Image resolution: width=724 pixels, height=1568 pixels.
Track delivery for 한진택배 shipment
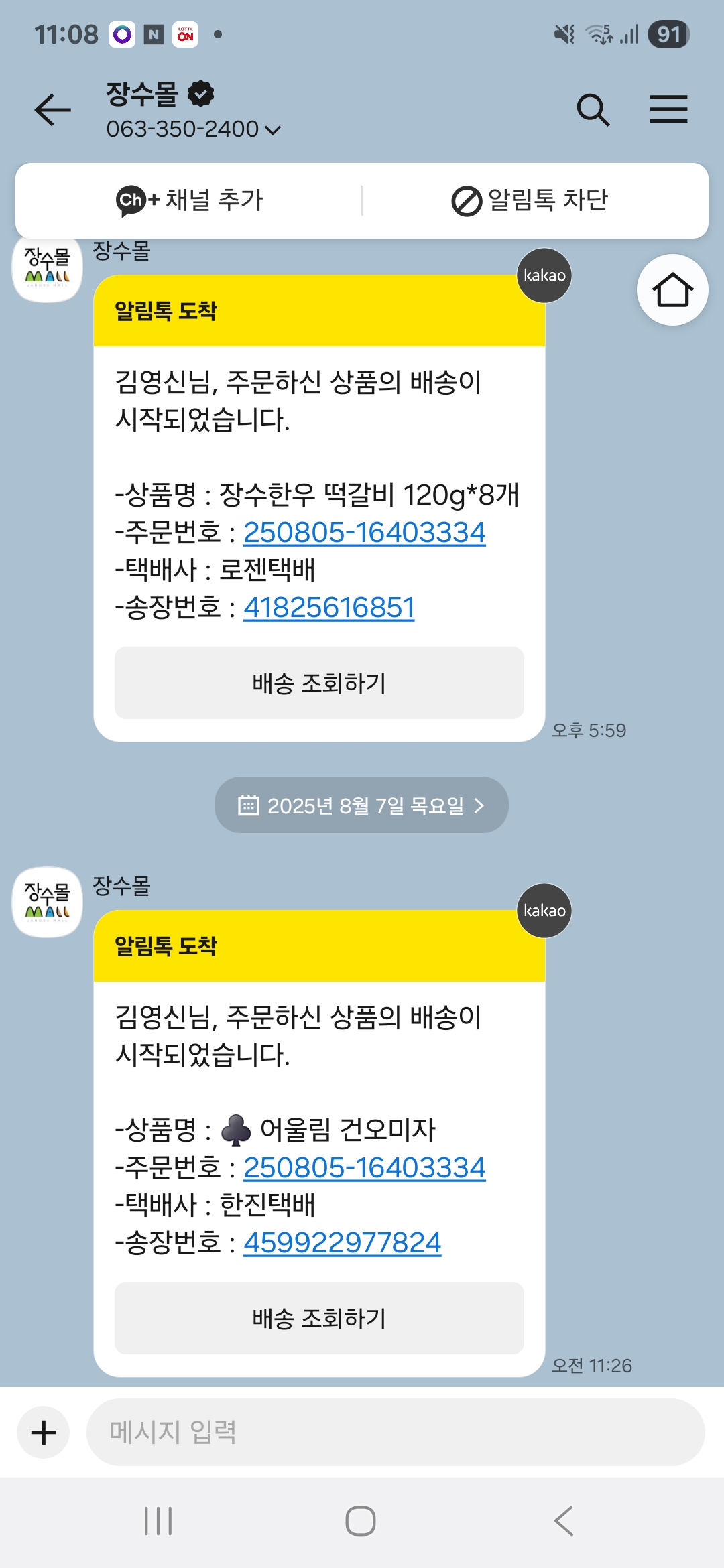[319, 1318]
